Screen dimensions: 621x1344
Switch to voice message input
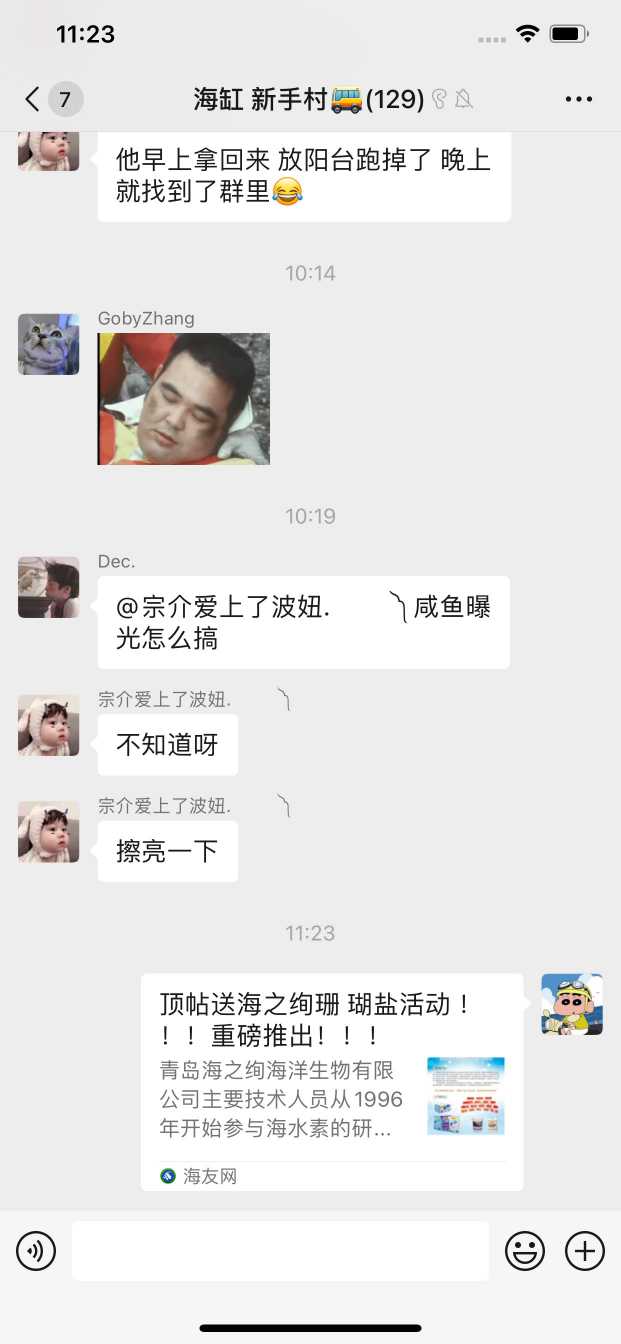click(36, 1250)
